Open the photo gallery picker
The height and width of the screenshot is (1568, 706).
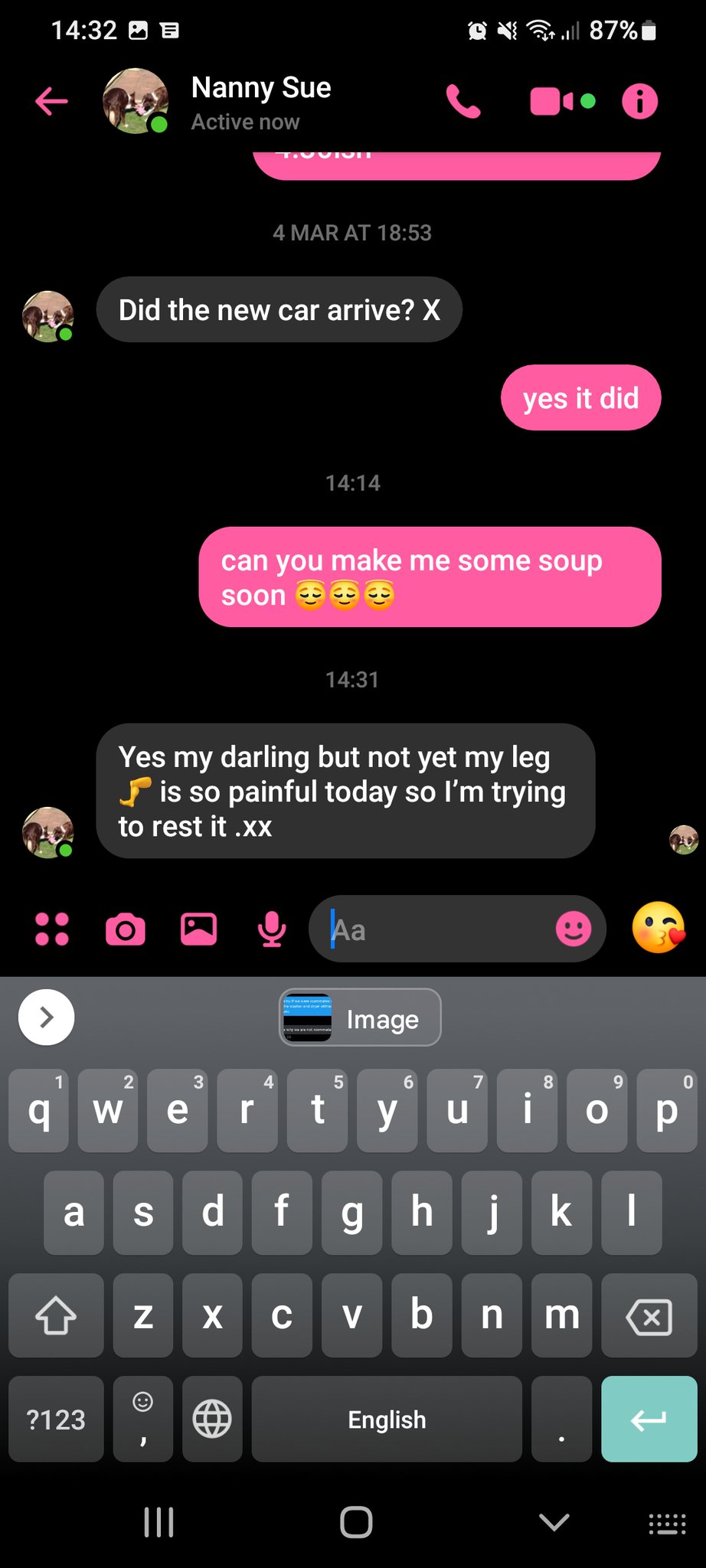198,929
